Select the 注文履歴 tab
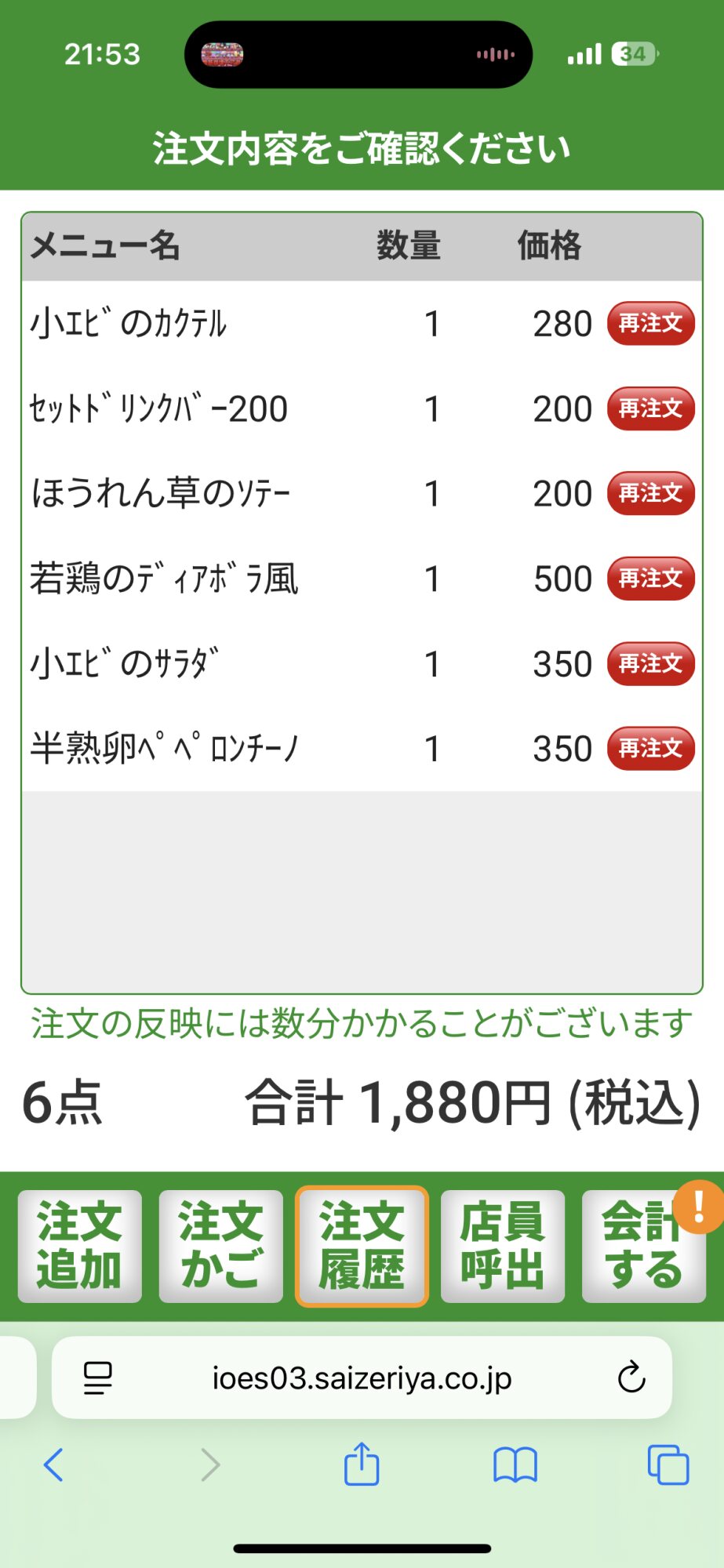724x1568 pixels. pos(362,1246)
